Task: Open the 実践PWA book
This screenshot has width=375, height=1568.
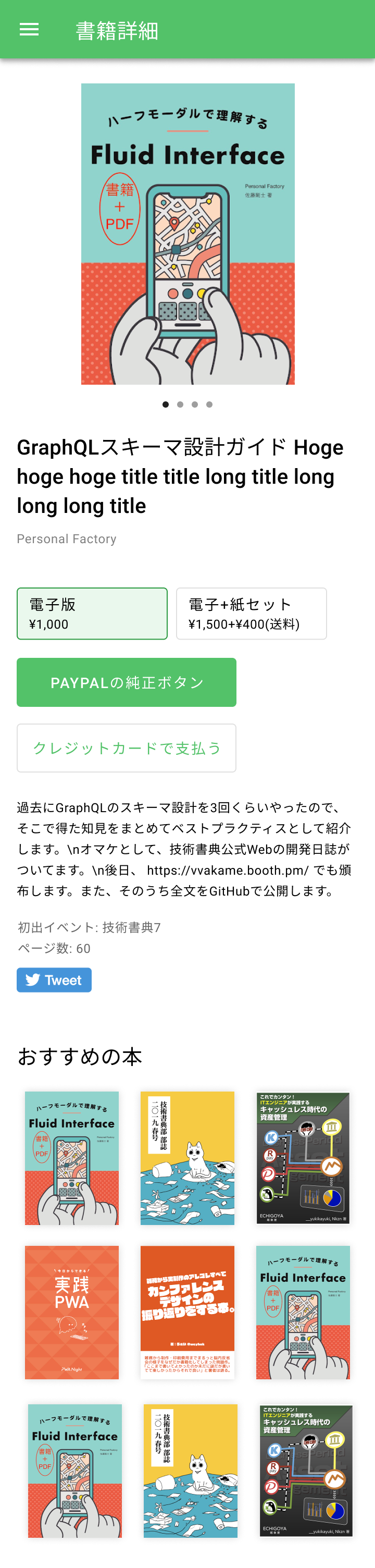Action: [72, 1312]
